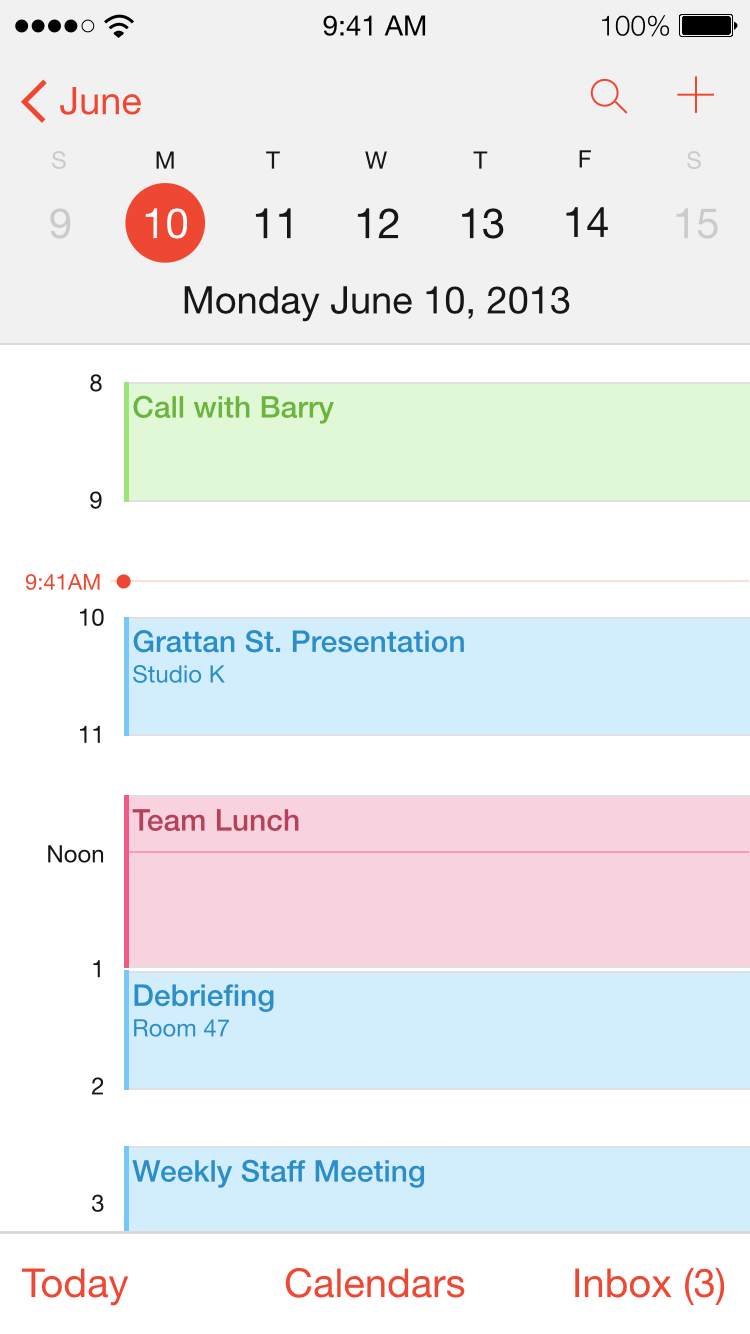The height and width of the screenshot is (1334, 750).
Task: Open the Grattan St. Presentation event
Action: 437,677
